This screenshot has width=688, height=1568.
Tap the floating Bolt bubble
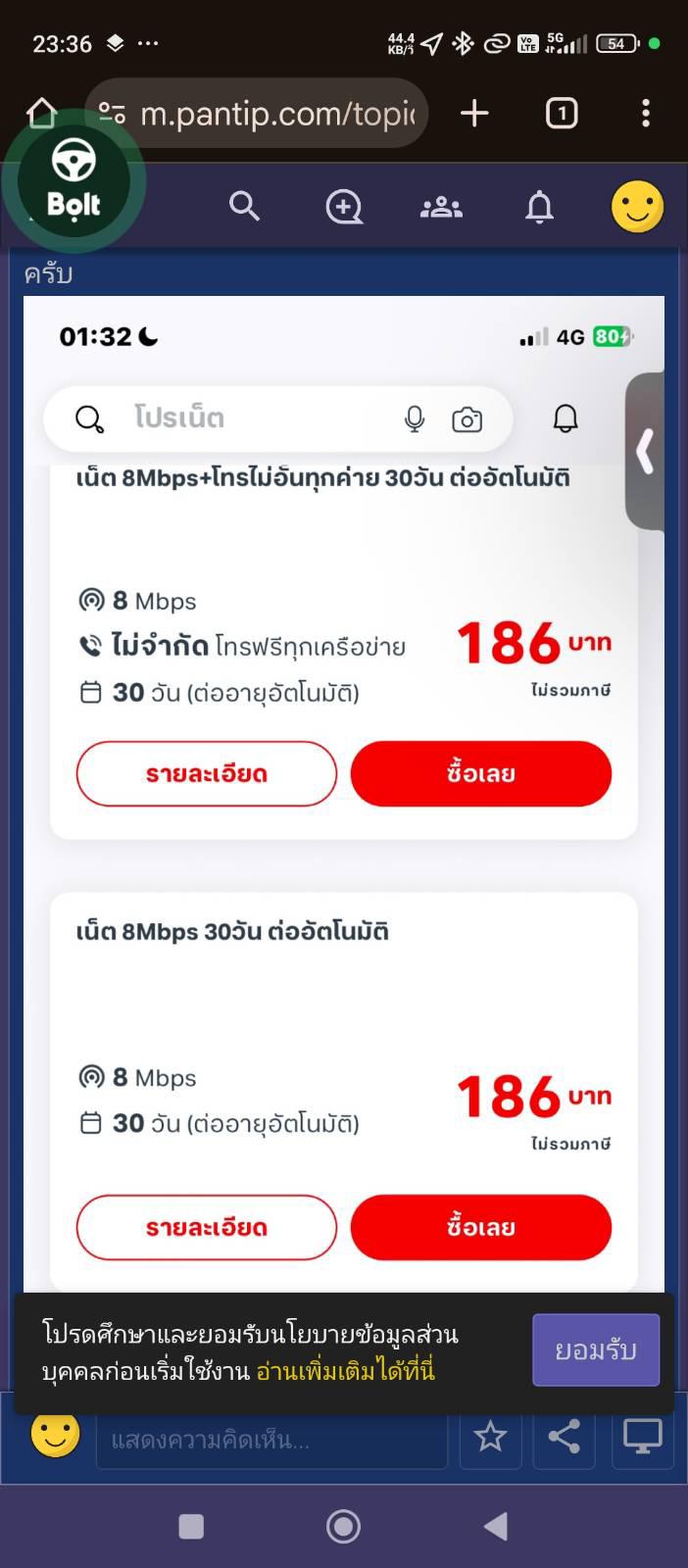pos(74,182)
